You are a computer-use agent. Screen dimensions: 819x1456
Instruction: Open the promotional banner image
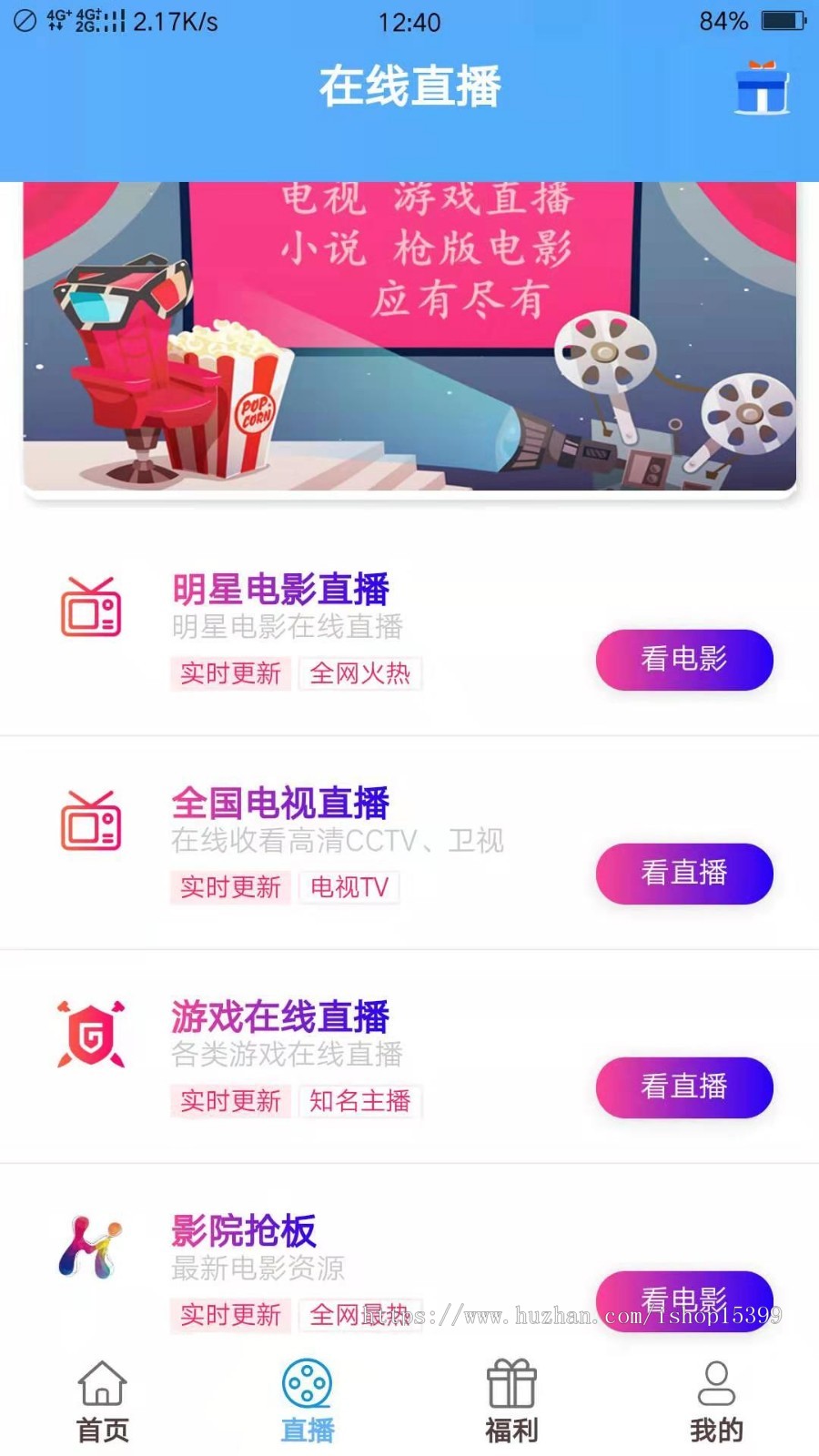pos(409,339)
